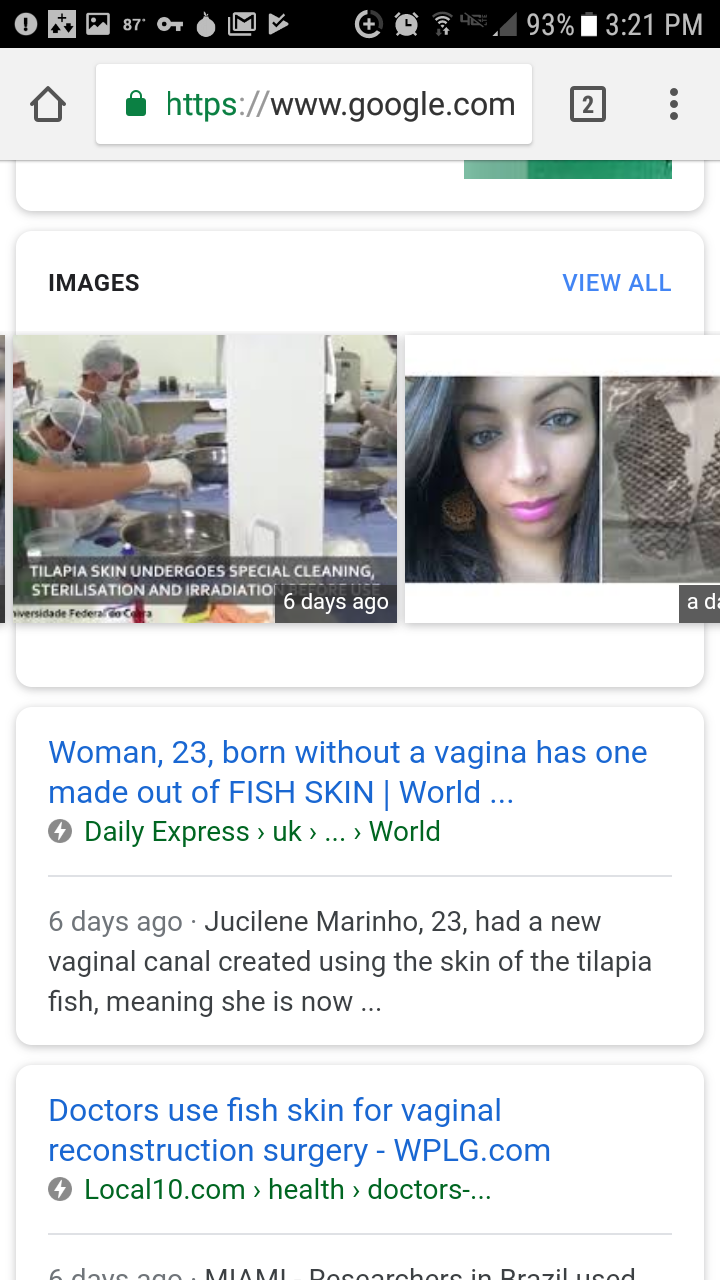Go to the browser home page

pos(48,104)
